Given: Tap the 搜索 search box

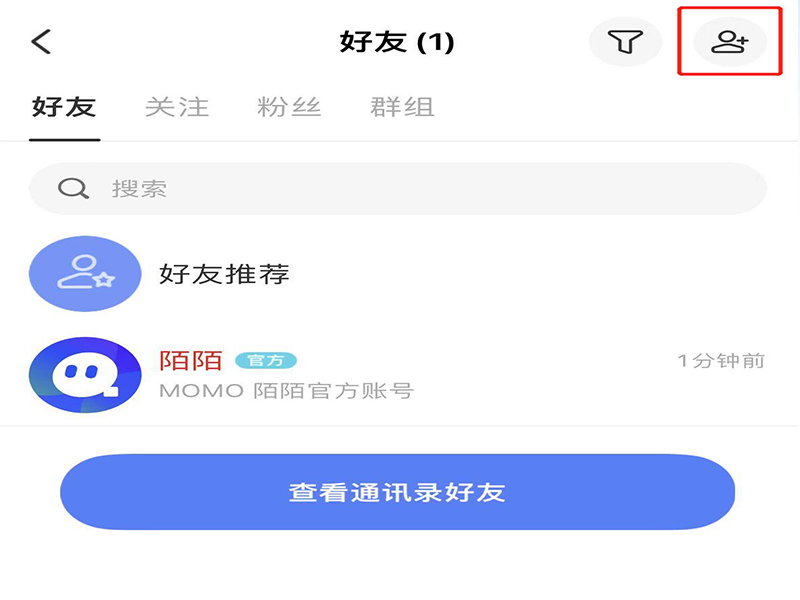Looking at the screenshot, I should [398, 189].
